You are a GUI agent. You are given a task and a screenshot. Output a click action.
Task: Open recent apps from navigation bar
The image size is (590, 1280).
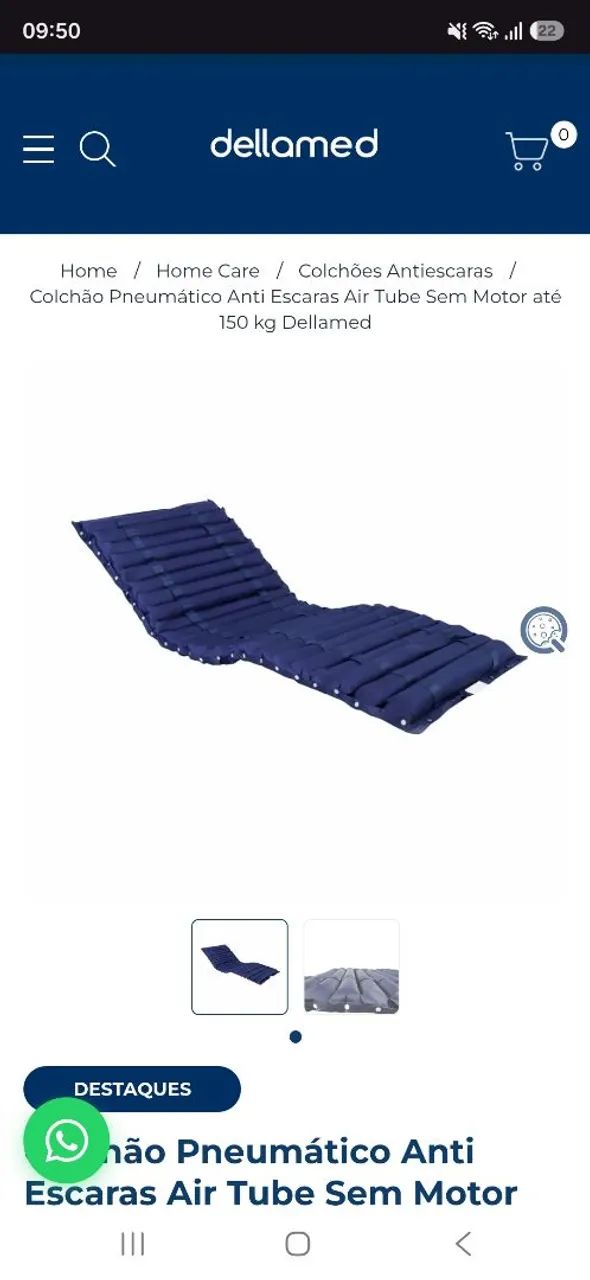coord(132,1243)
